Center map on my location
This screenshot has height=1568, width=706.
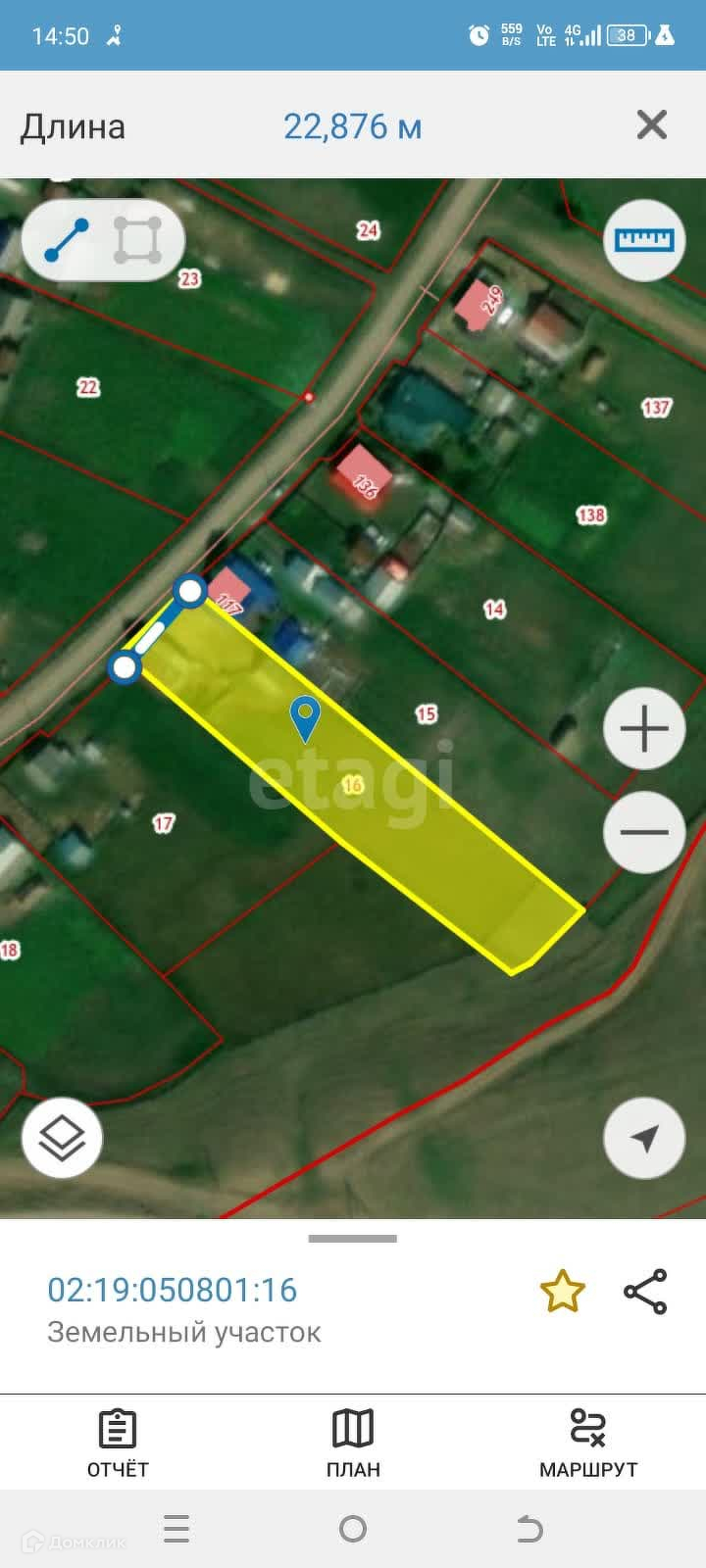point(644,1138)
